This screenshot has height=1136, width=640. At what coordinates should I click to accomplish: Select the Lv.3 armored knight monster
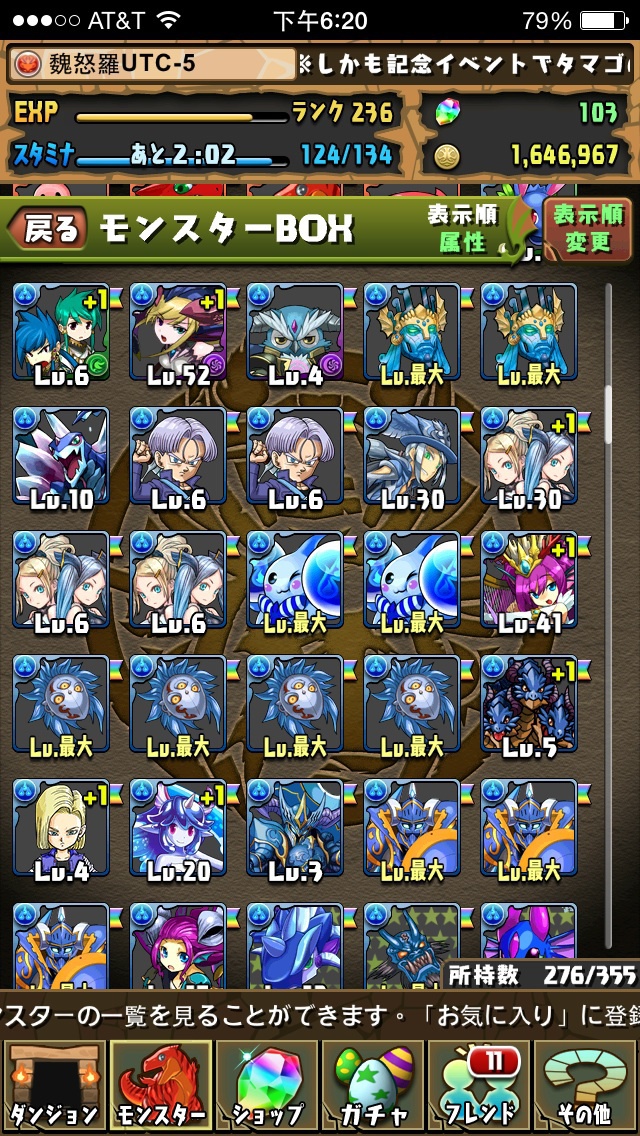[295, 830]
